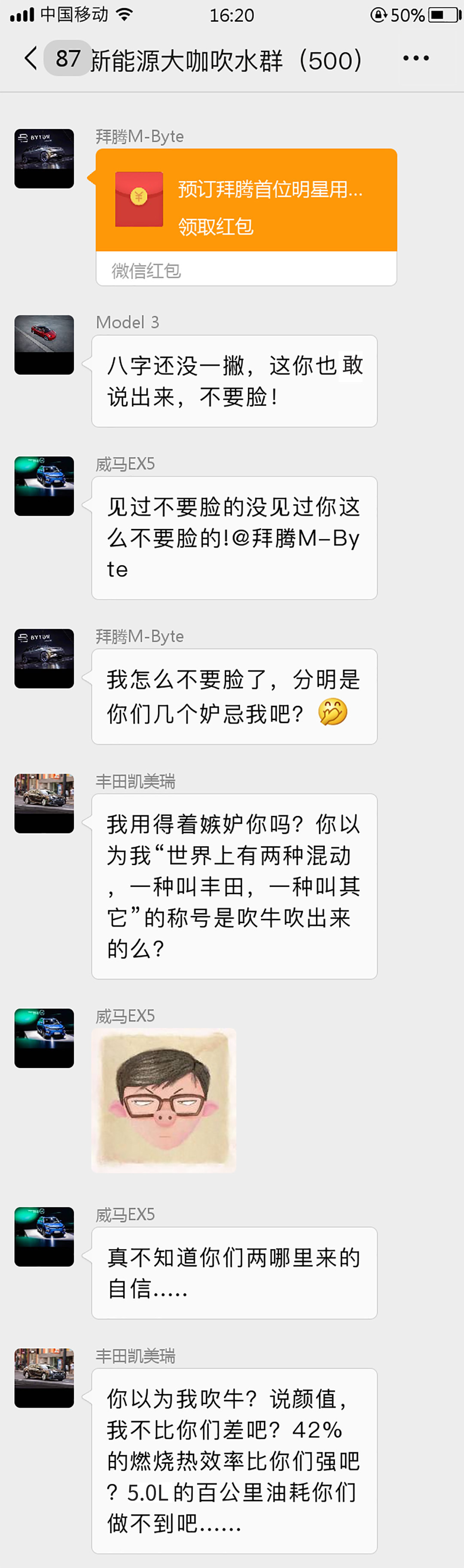
Task: Open 丰田凯美瑞's avatar beside the 42% message
Action: pos(44,1377)
